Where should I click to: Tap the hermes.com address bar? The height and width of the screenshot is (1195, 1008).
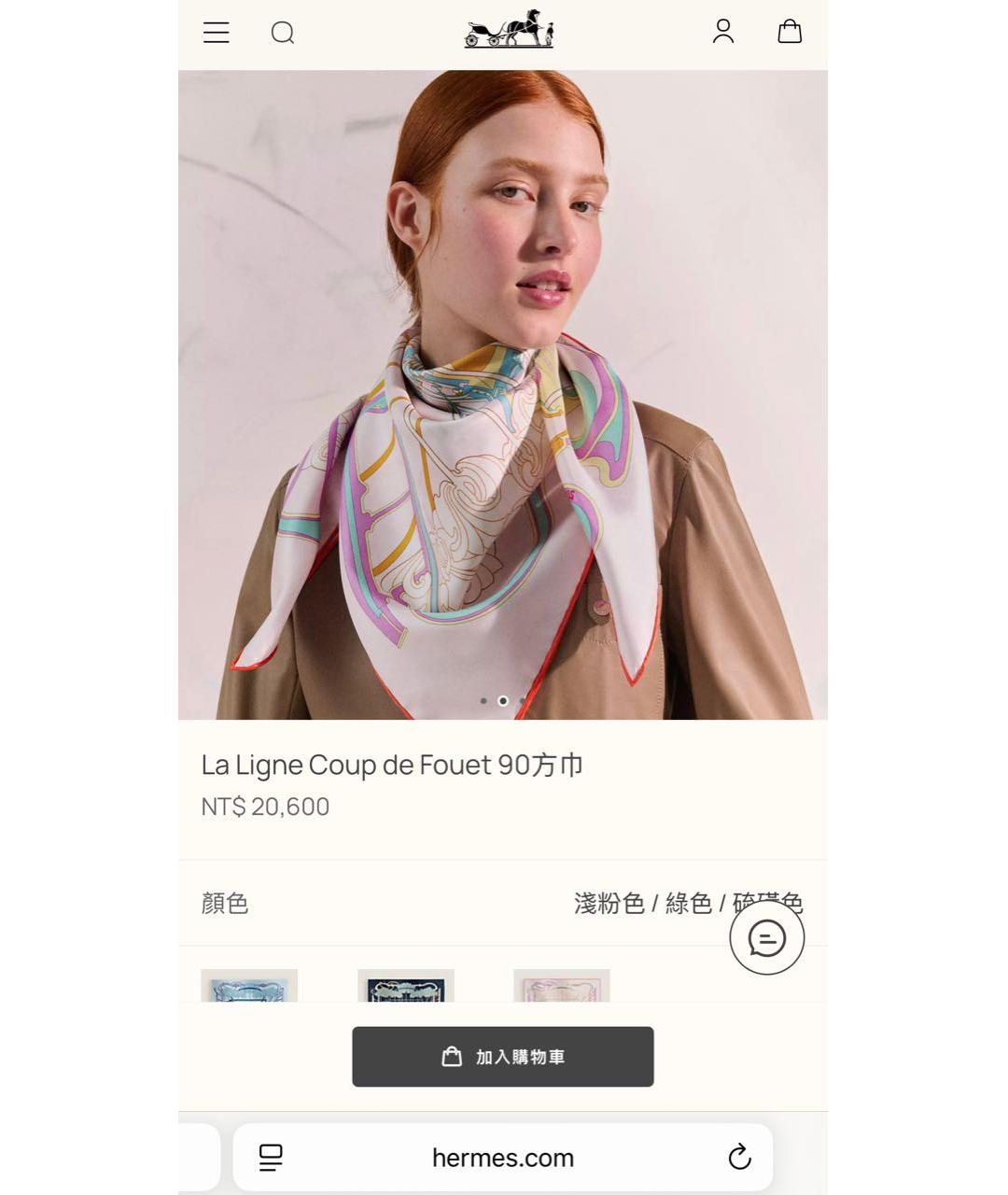502,1158
